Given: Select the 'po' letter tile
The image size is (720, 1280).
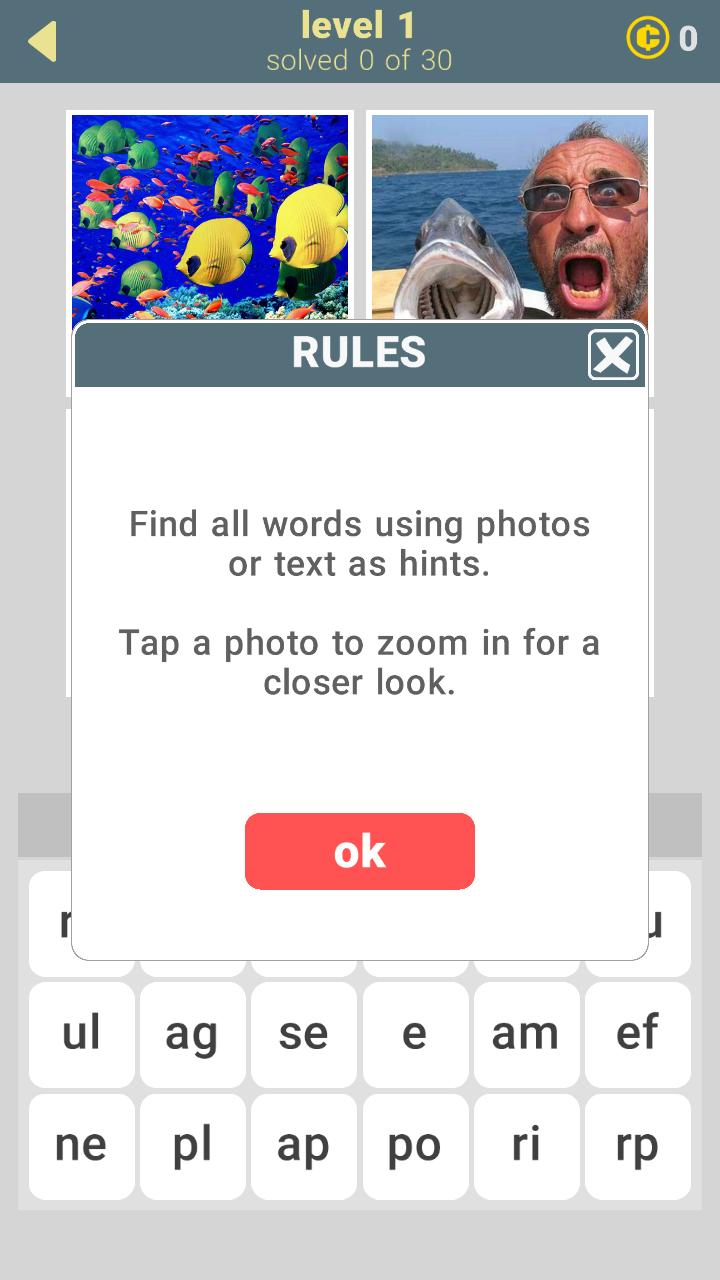Looking at the screenshot, I should coord(414,1145).
